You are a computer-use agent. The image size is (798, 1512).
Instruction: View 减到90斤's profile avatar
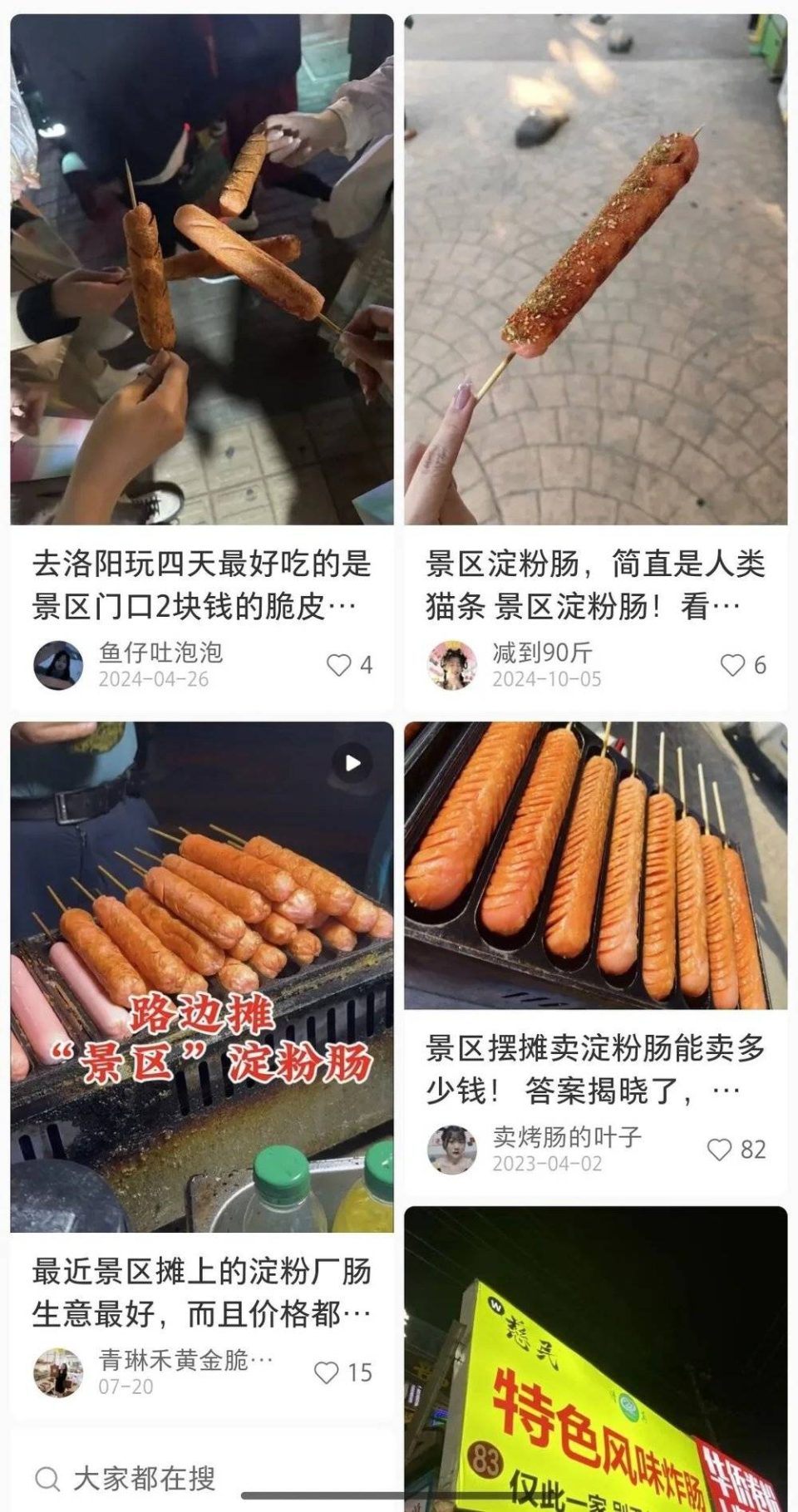tap(452, 665)
